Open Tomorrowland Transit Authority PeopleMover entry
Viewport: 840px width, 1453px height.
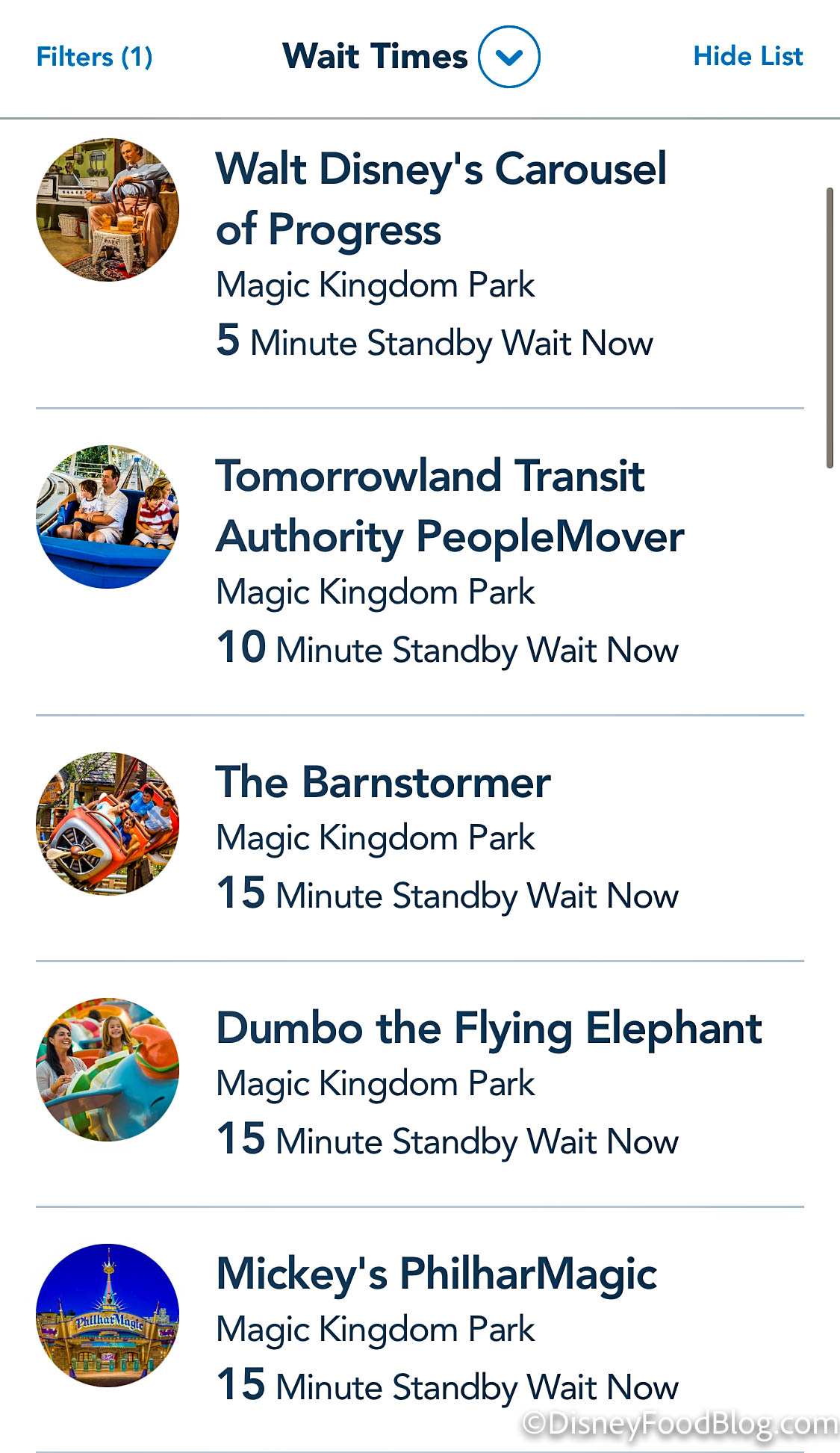point(449,506)
